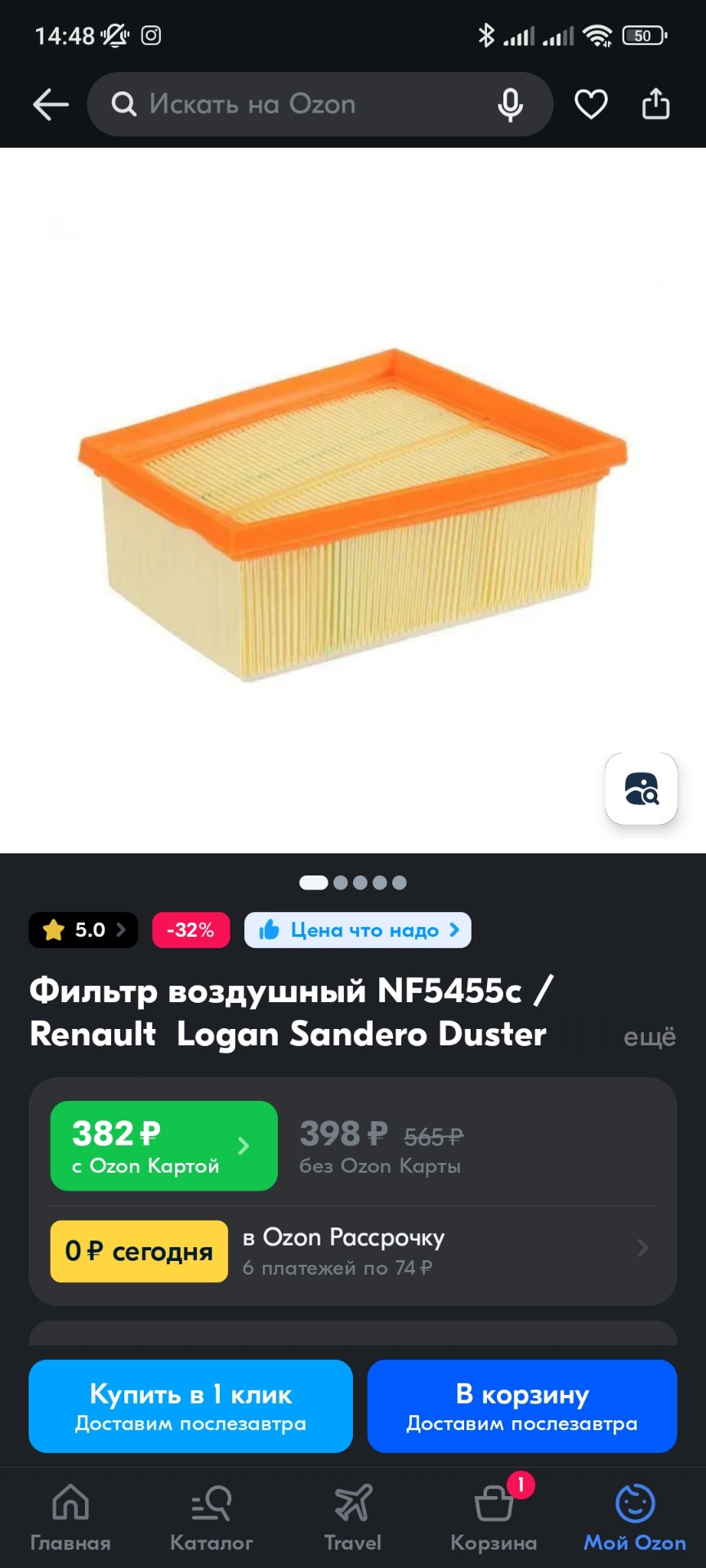Find similar items by image search

(641, 789)
